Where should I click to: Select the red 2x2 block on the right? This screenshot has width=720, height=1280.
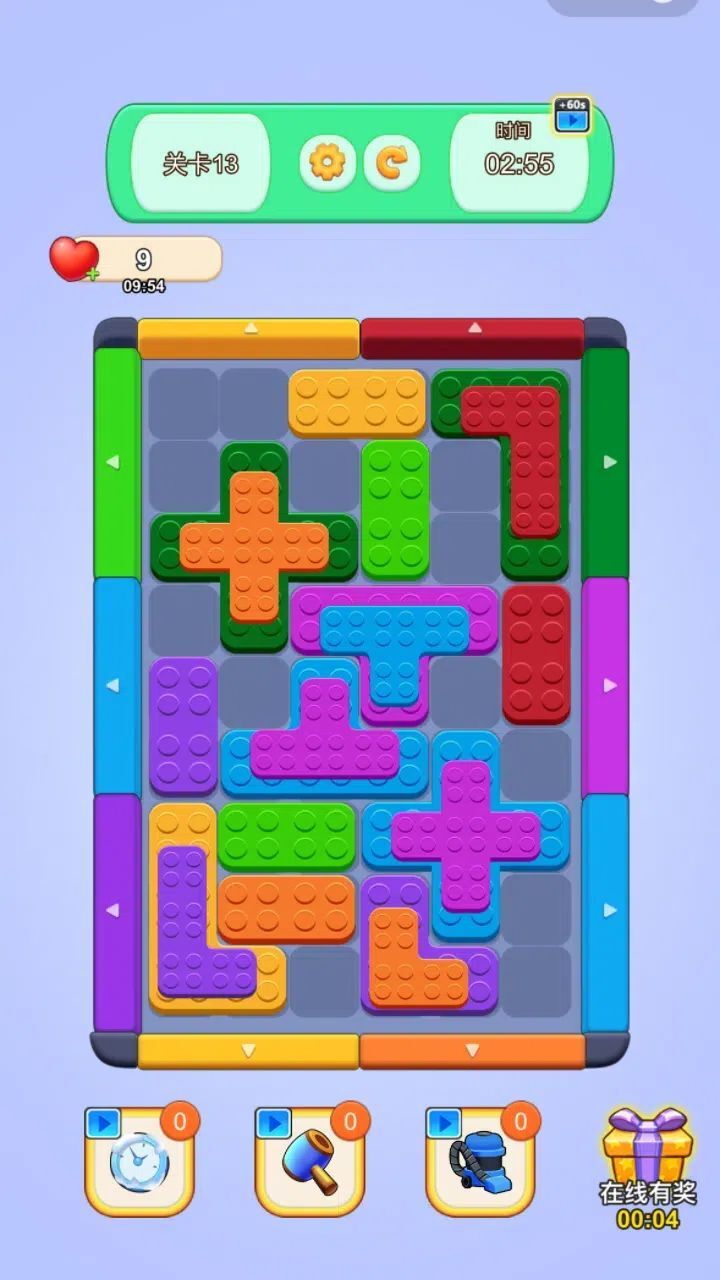tap(536, 654)
